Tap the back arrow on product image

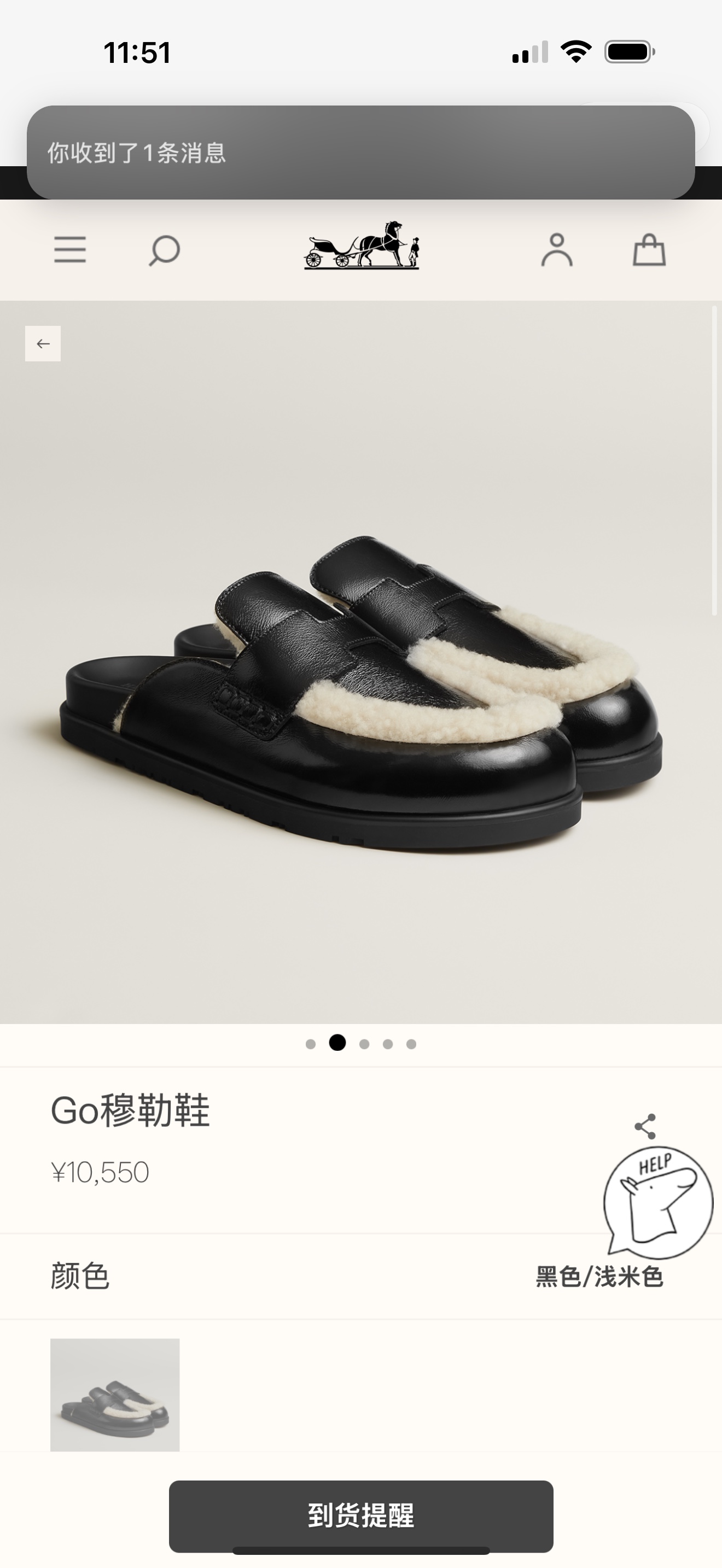(43, 344)
